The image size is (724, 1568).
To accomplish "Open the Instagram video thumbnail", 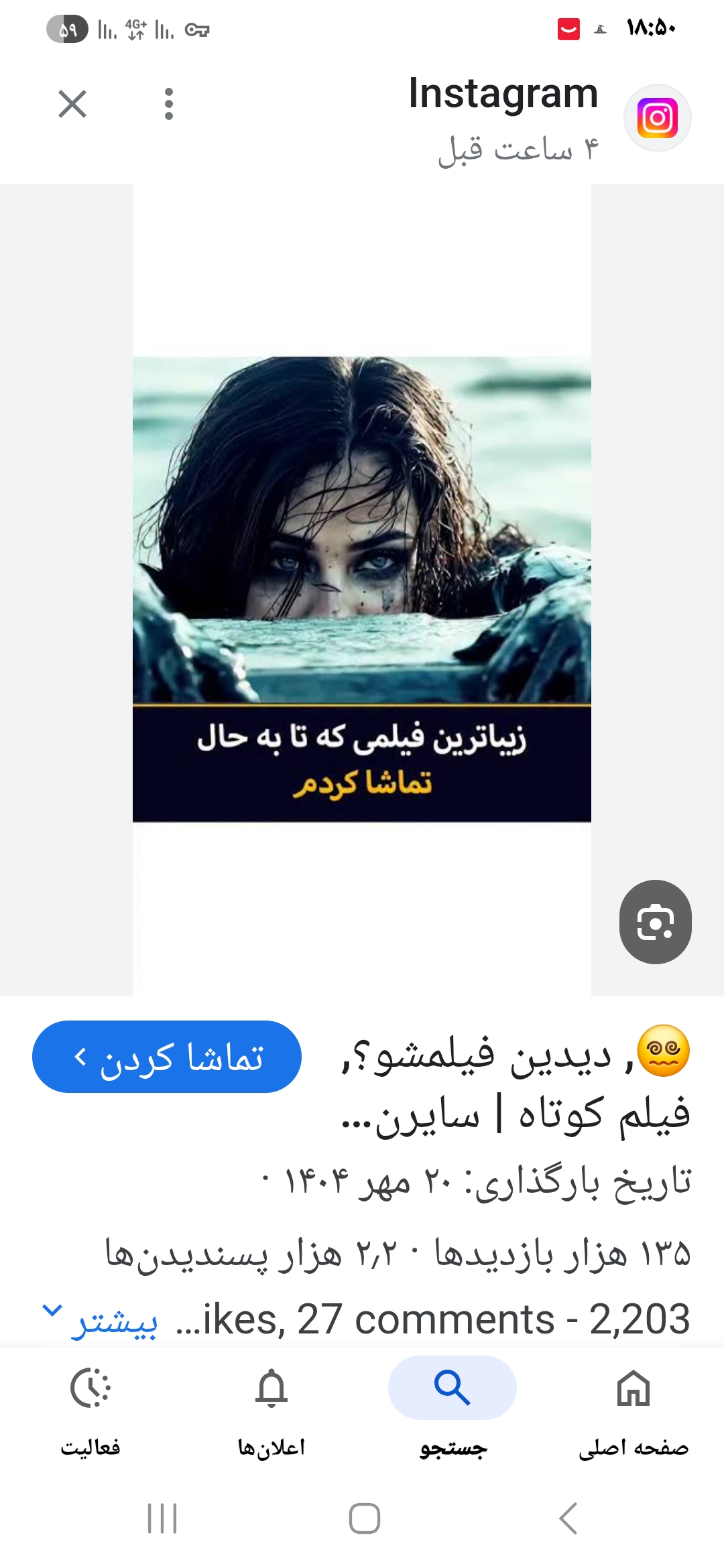I will (362, 590).
